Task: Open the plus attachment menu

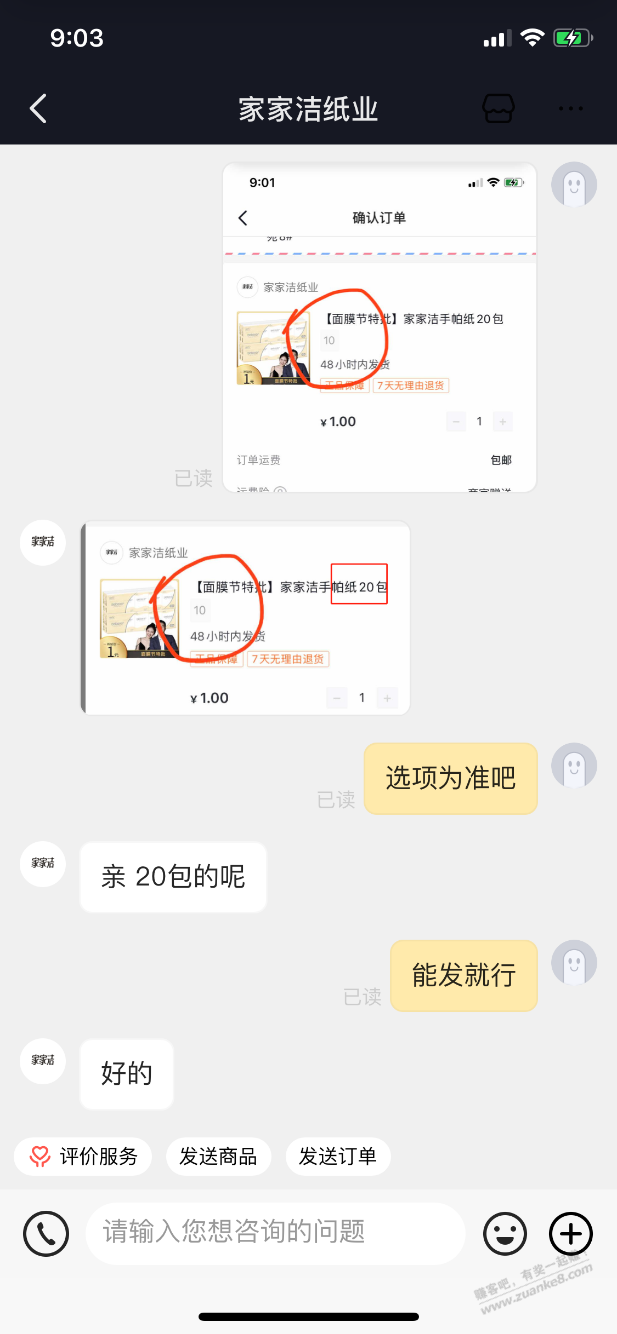Action: coord(571,1233)
